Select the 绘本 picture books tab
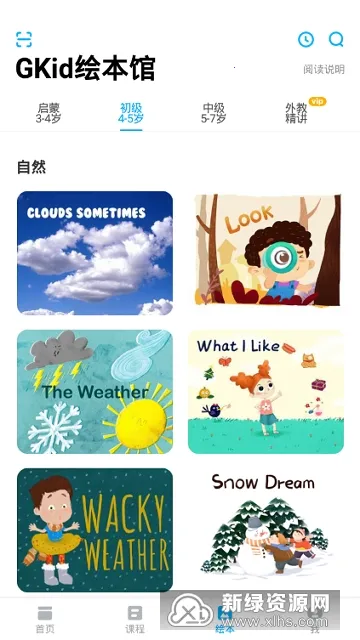The width and height of the screenshot is (360, 640). coord(225,619)
